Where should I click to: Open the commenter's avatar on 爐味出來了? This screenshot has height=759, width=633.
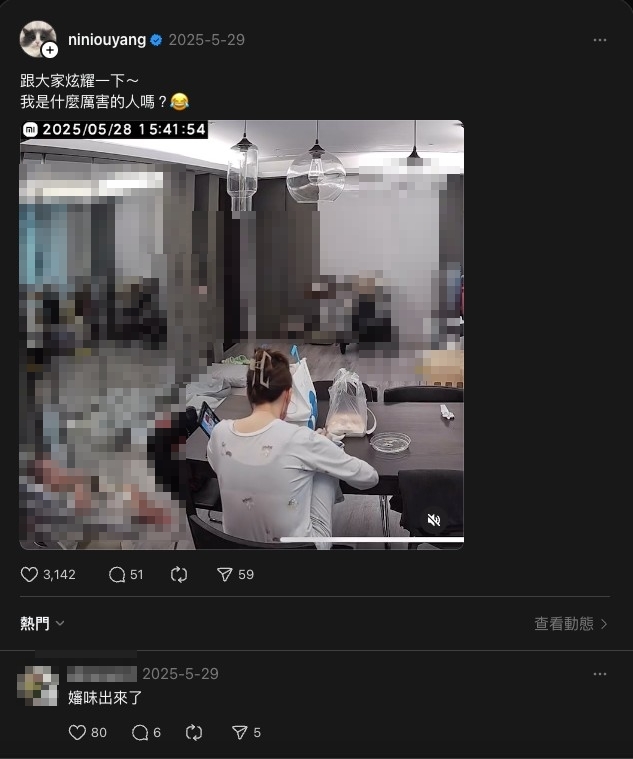(x=38, y=686)
